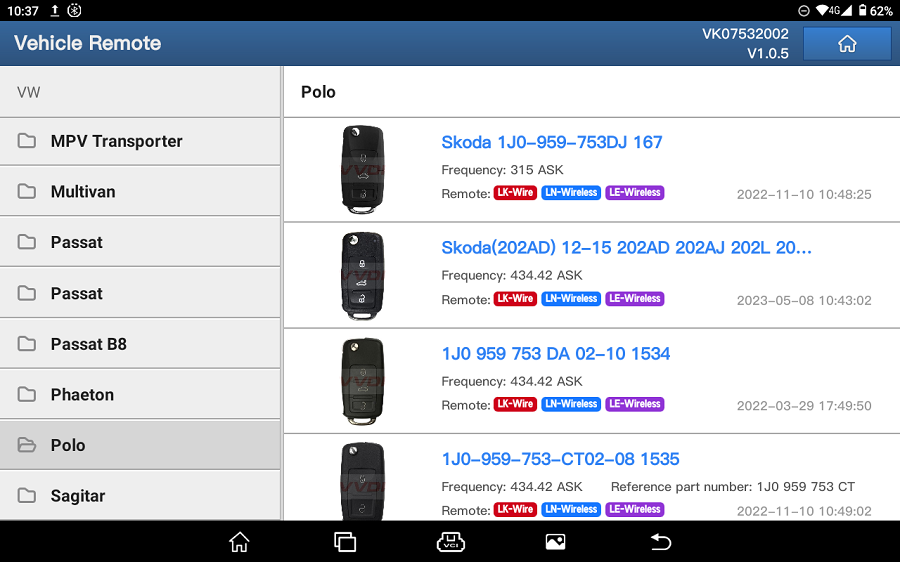This screenshot has height=562, width=900.
Task: Select the 1J0 959 753 DA 02-10 1534 remote
Action: 556,353
